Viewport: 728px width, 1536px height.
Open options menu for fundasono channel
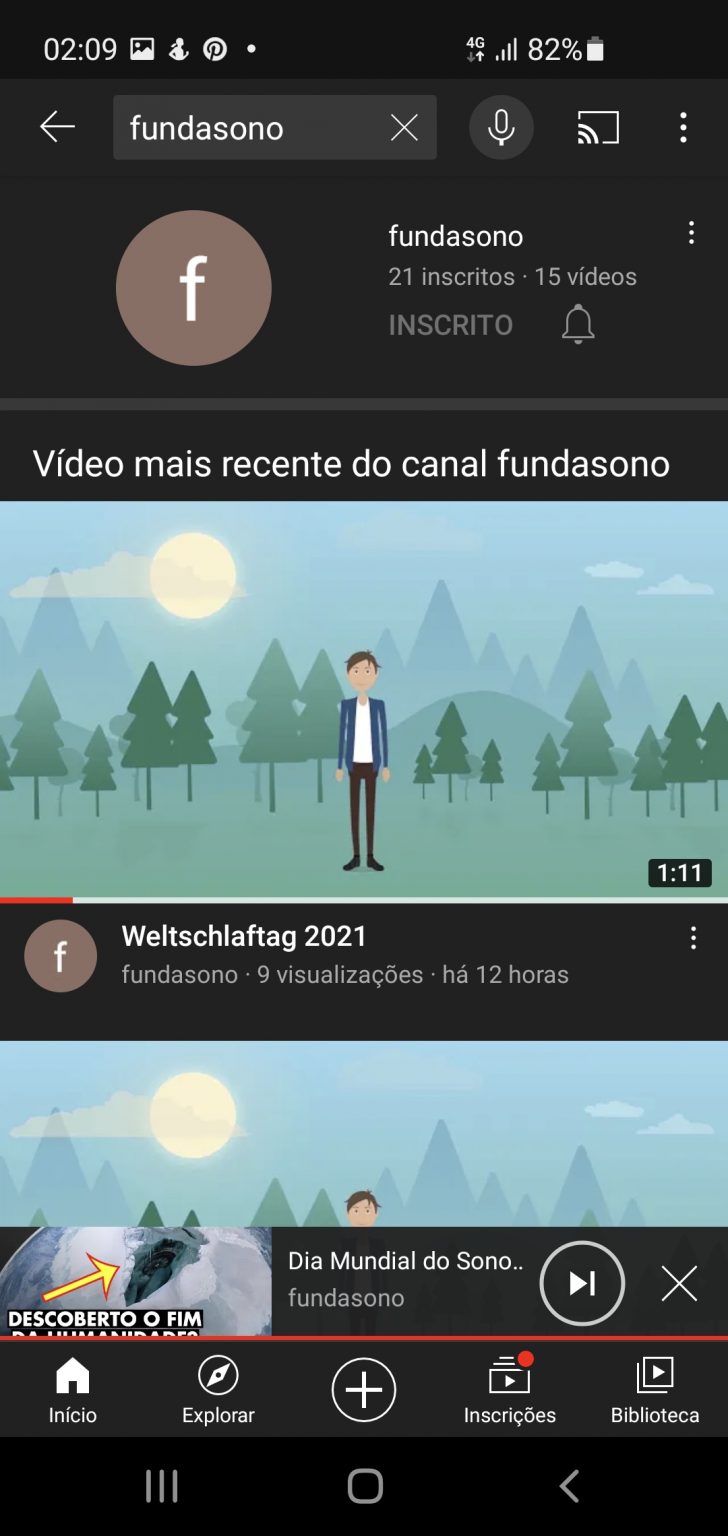[691, 234]
